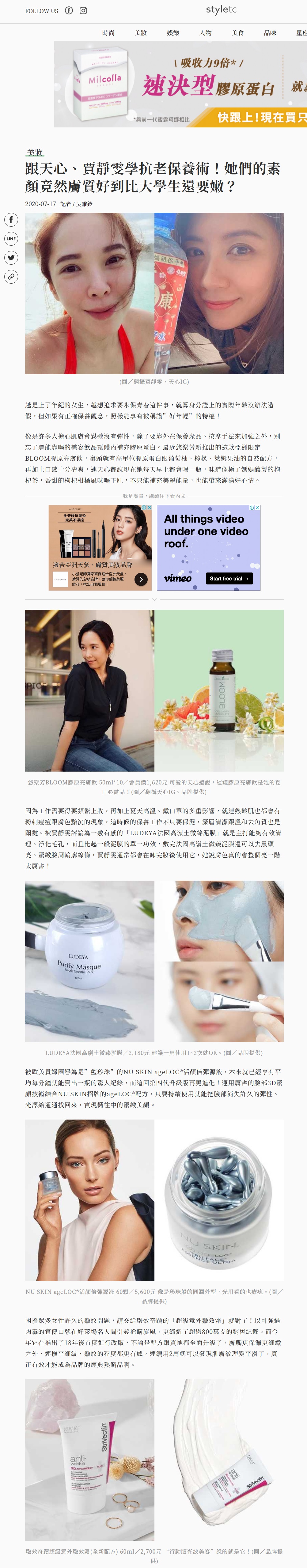Open the makeup brand ad arrow button
307x1568 pixels.
(x=141, y=579)
